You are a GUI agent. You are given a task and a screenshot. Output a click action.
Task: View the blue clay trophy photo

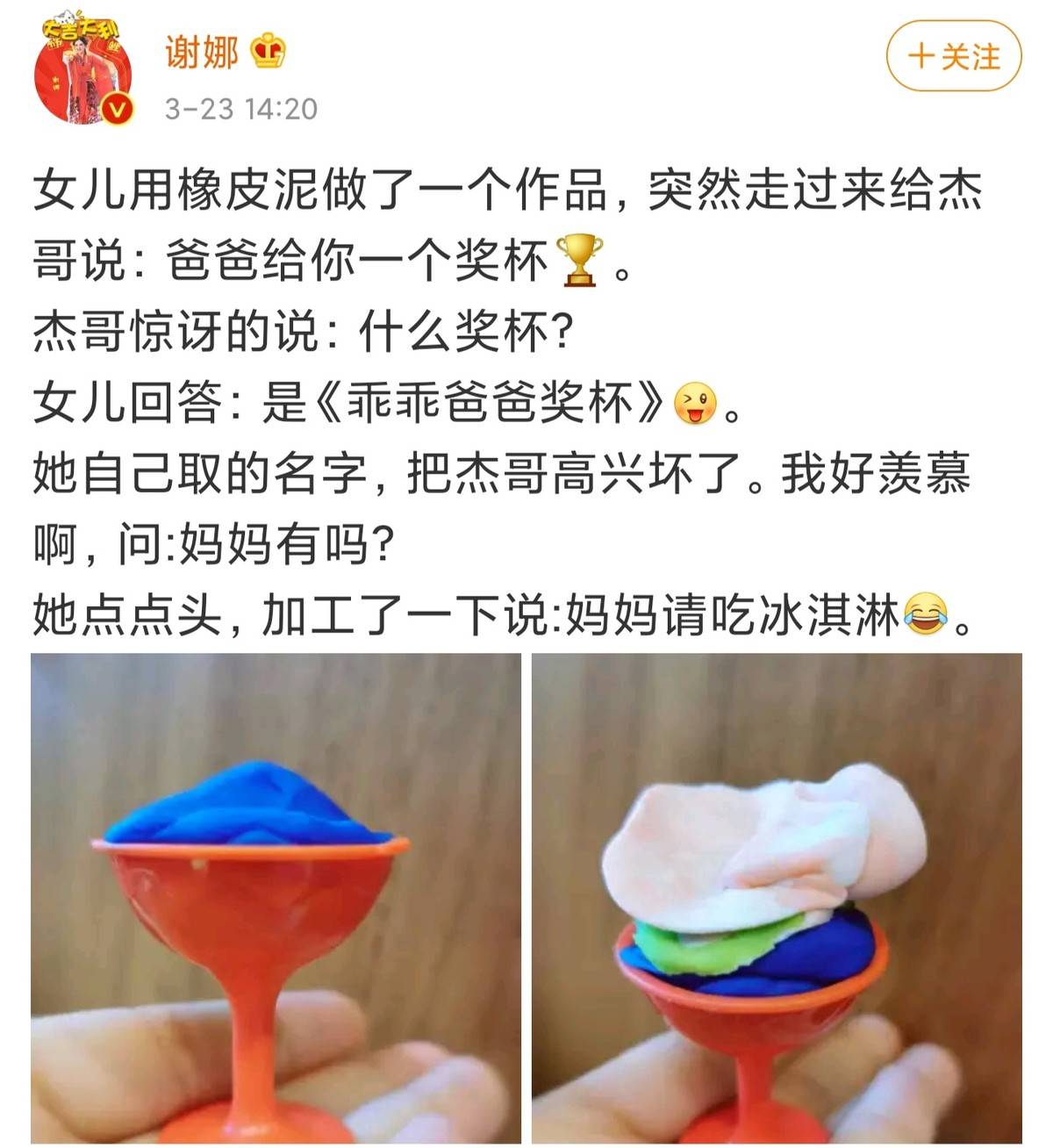(x=276, y=897)
